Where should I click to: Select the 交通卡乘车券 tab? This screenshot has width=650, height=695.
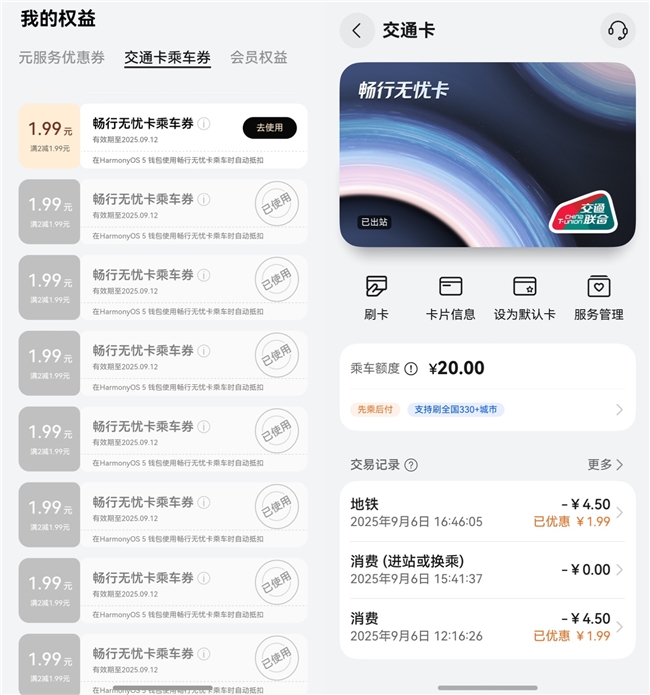(x=167, y=58)
